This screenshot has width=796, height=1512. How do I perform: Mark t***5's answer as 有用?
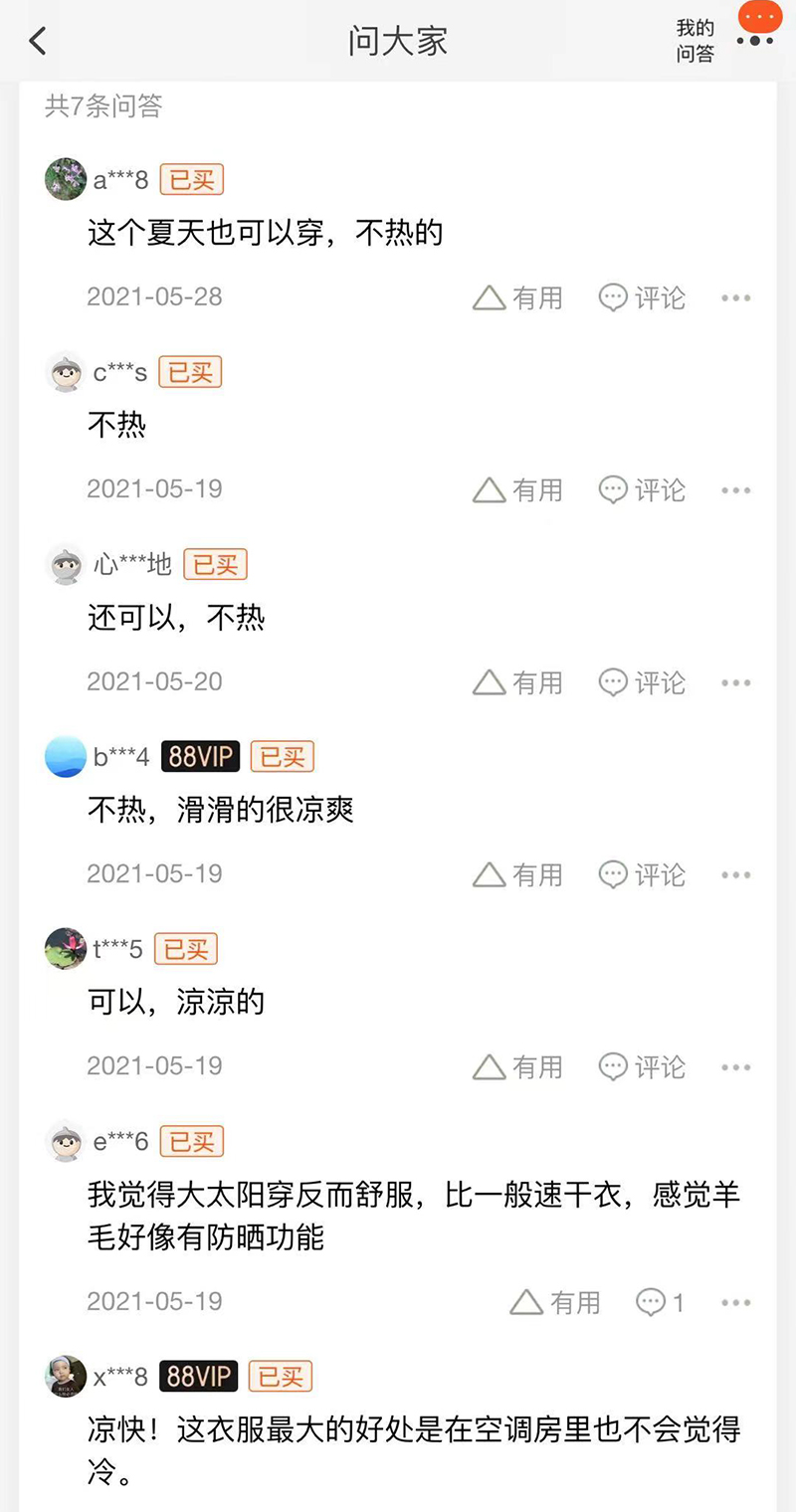click(517, 1067)
